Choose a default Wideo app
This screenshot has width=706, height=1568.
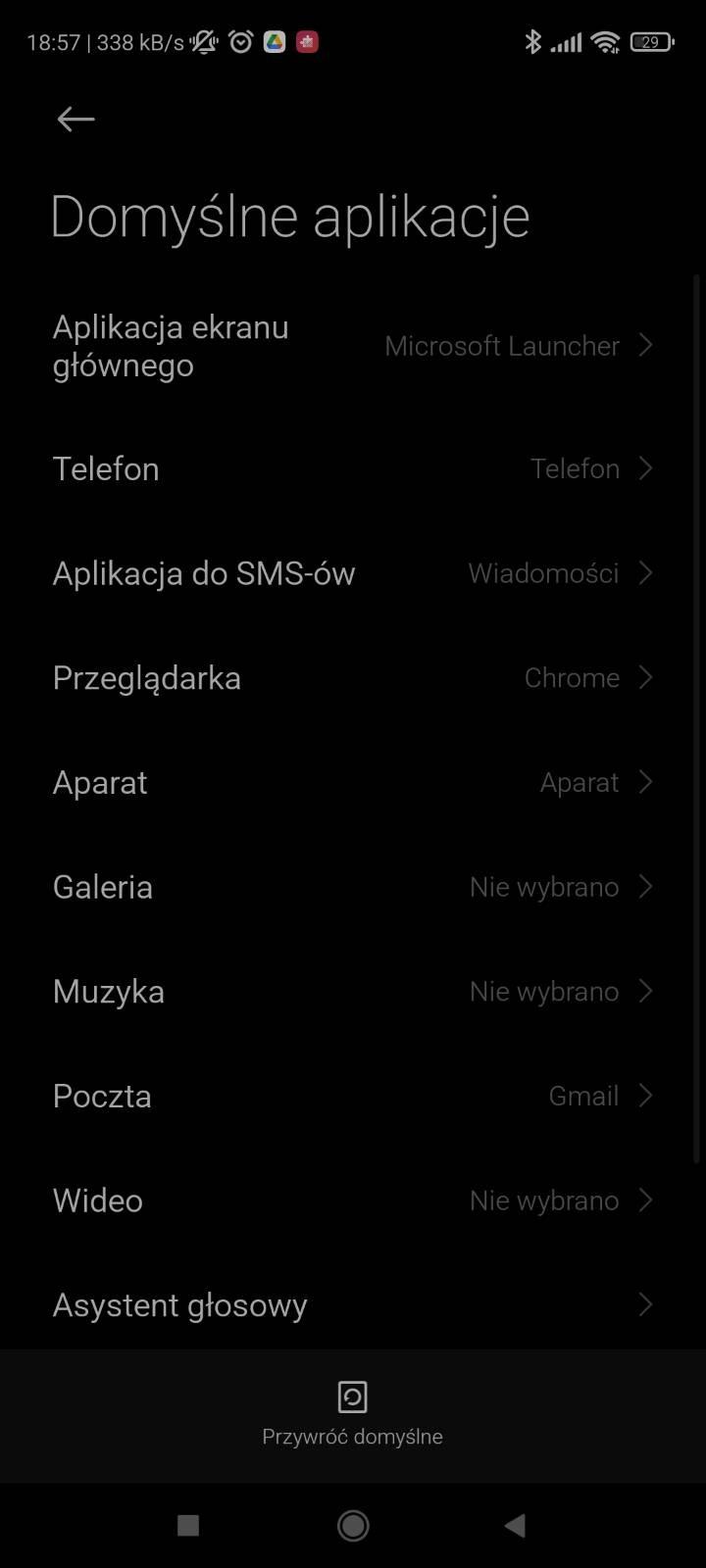(x=353, y=1200)
